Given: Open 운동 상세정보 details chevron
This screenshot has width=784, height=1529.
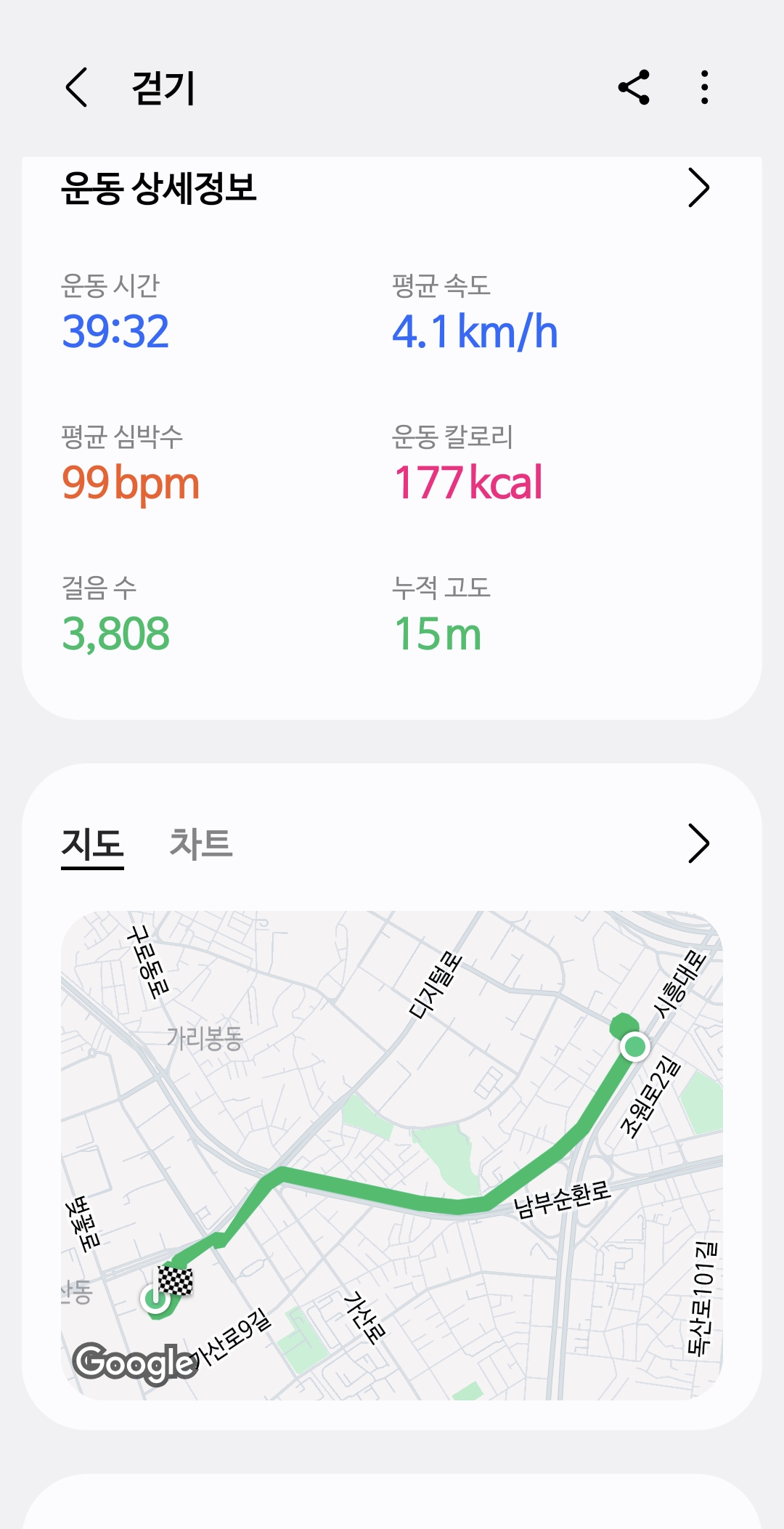Looking at the screenshot, I should click(x=698, y=188).
